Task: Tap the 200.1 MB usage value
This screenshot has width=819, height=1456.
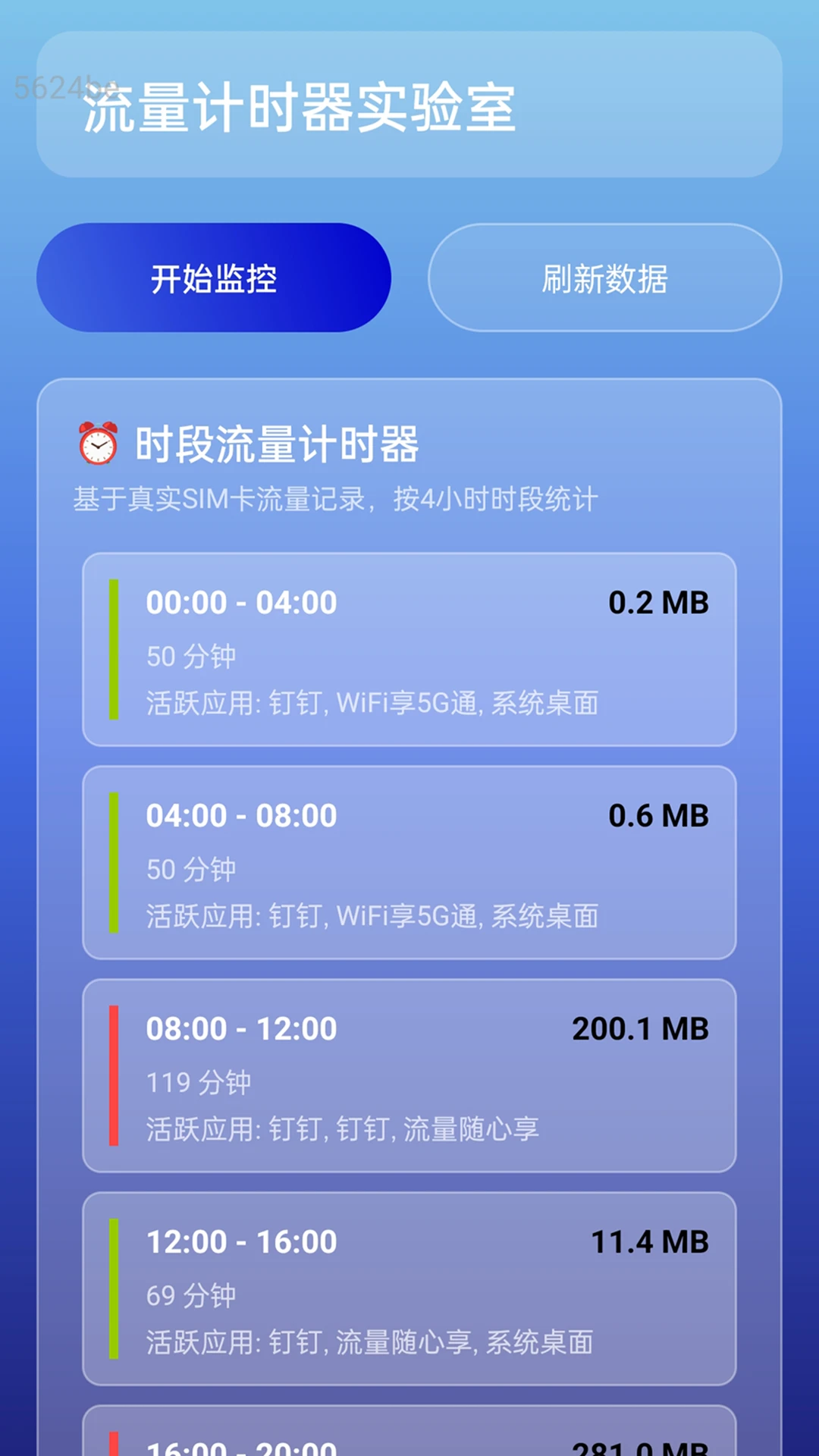Action: [x=639, y=1028]
